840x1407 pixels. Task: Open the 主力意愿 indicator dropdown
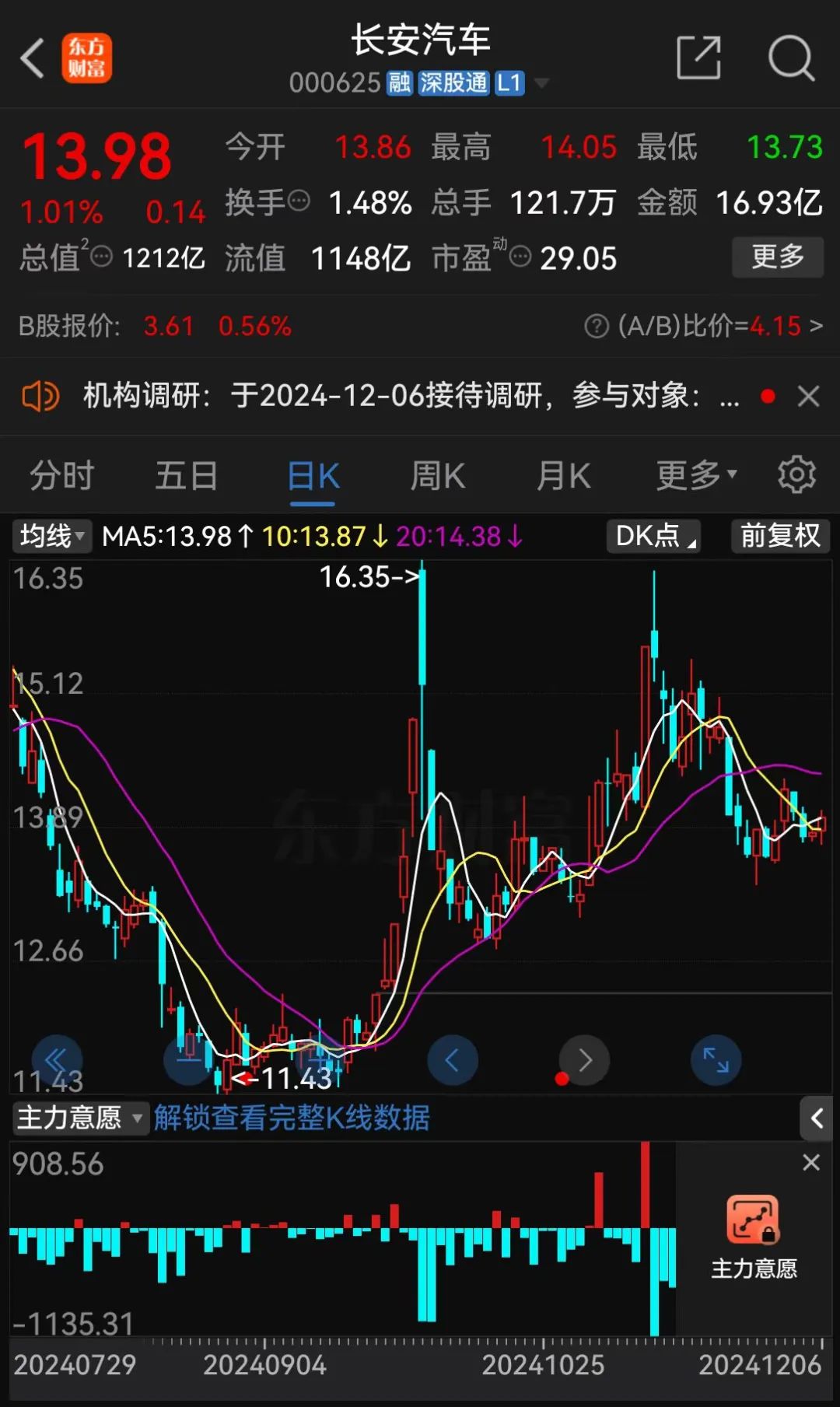[x=78, y=1118]
